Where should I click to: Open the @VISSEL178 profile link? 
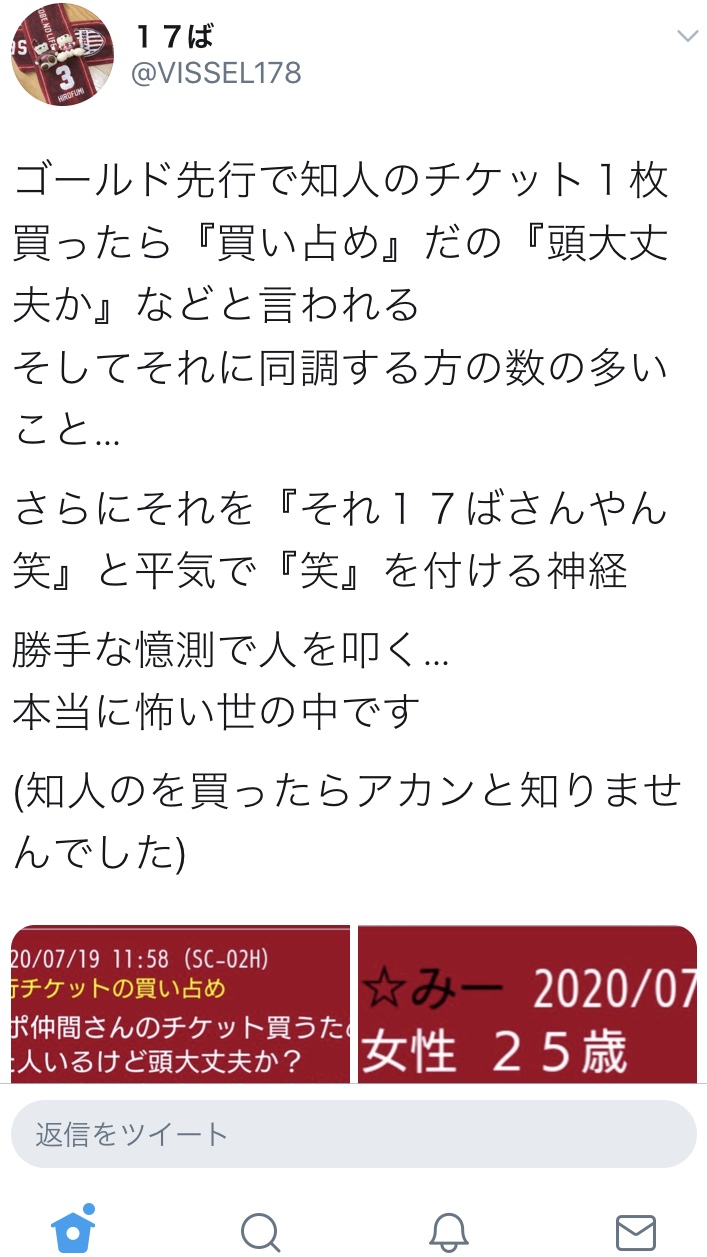click(x=217, y=73)
